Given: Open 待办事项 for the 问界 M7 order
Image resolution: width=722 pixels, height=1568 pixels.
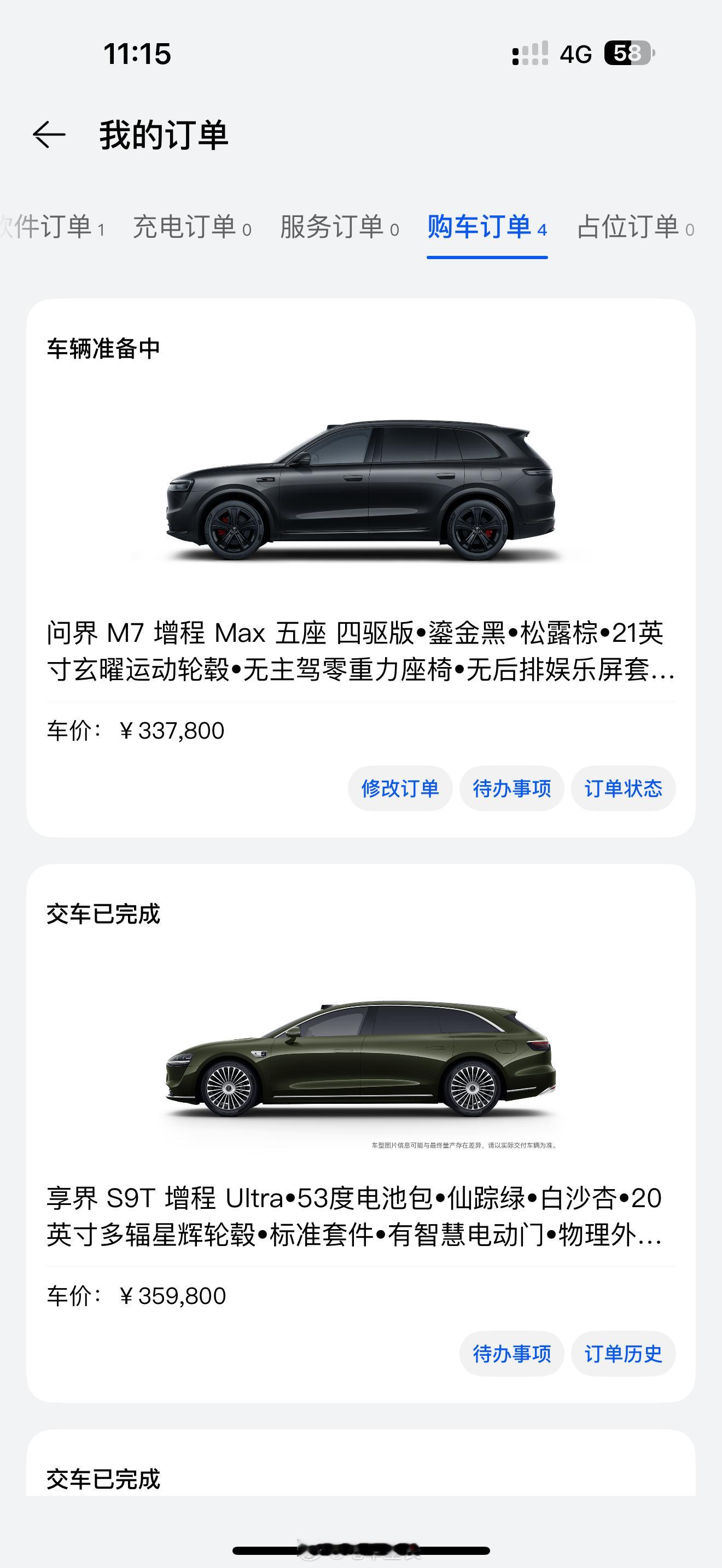Looking at the screenshot, I should 511,788.
